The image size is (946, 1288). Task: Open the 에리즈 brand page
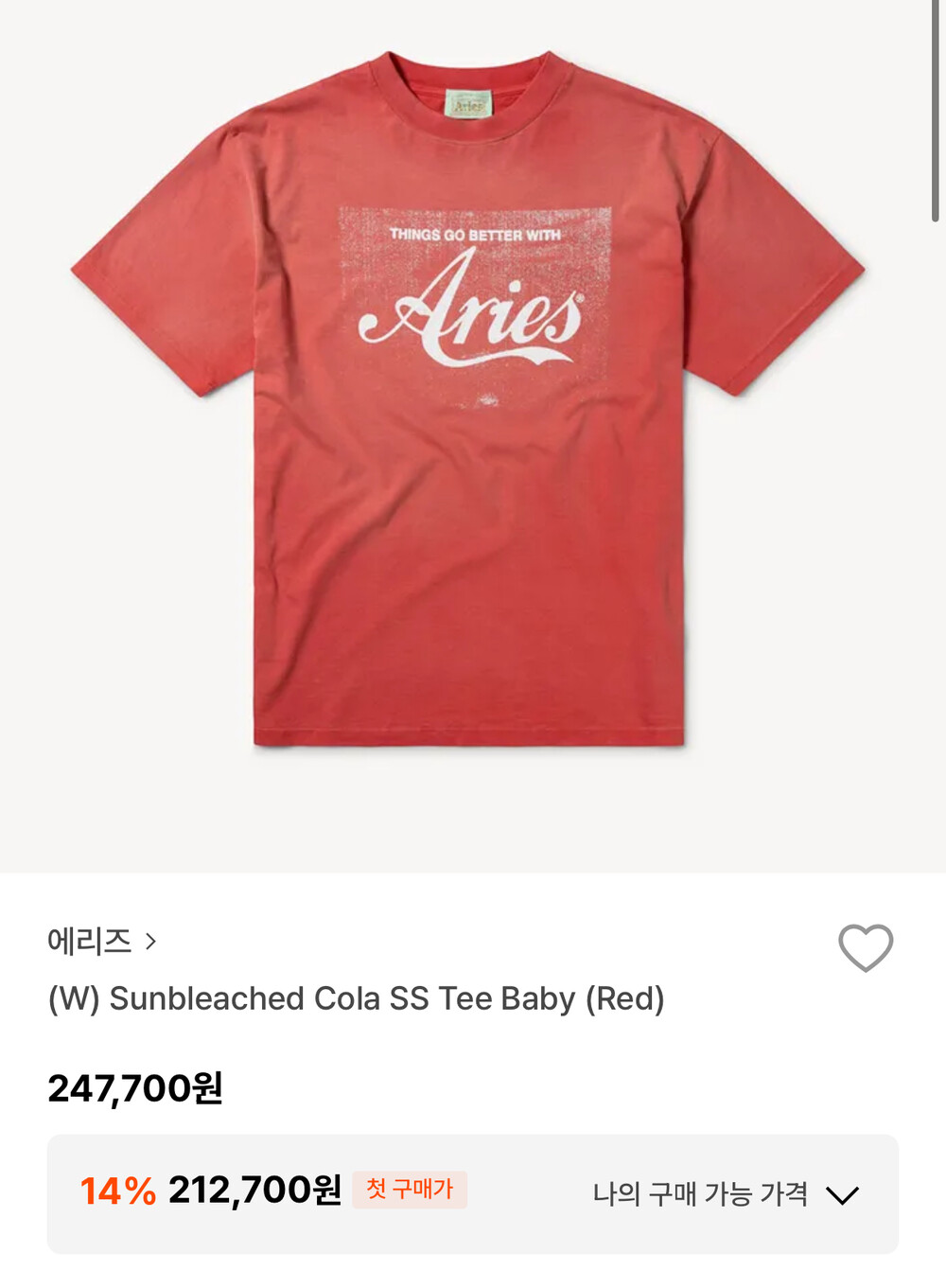coord(101,941)
